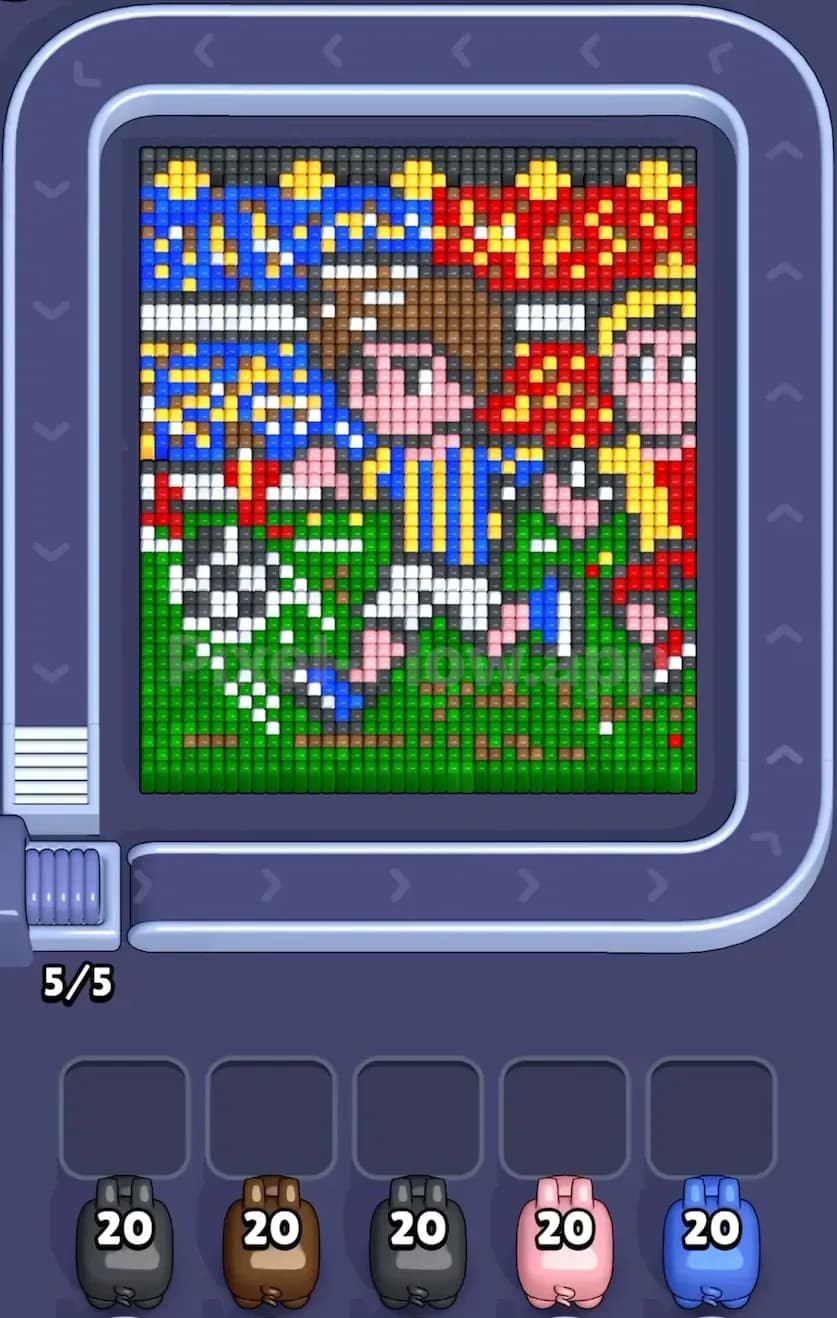The image size is (837, 1318).
Task: Select the middle empty piece slot
Action: click(418, 1114)
